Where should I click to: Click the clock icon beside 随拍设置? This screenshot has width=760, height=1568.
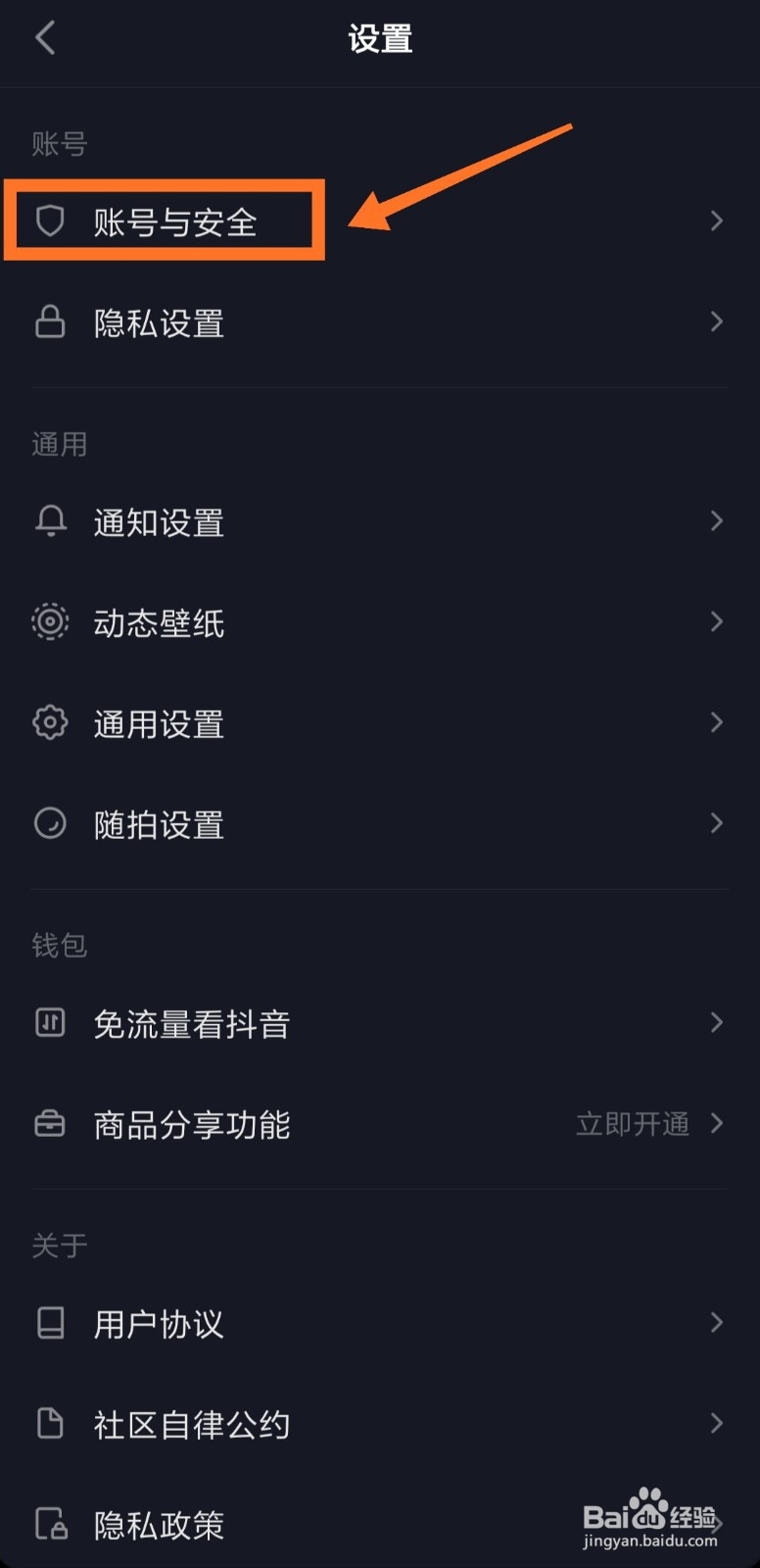click(x=50, y=823)
